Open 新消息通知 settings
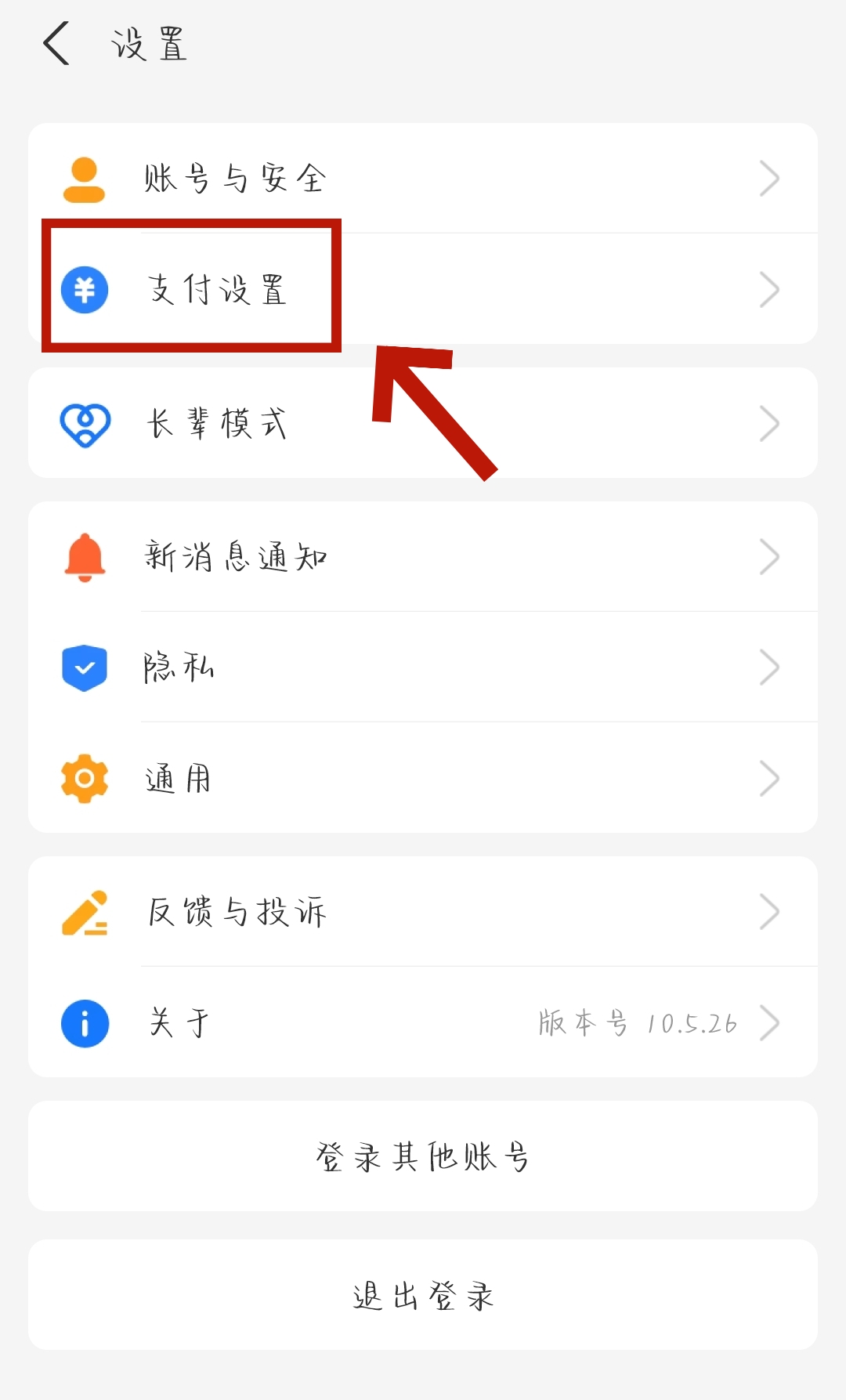 pos(423,557)
